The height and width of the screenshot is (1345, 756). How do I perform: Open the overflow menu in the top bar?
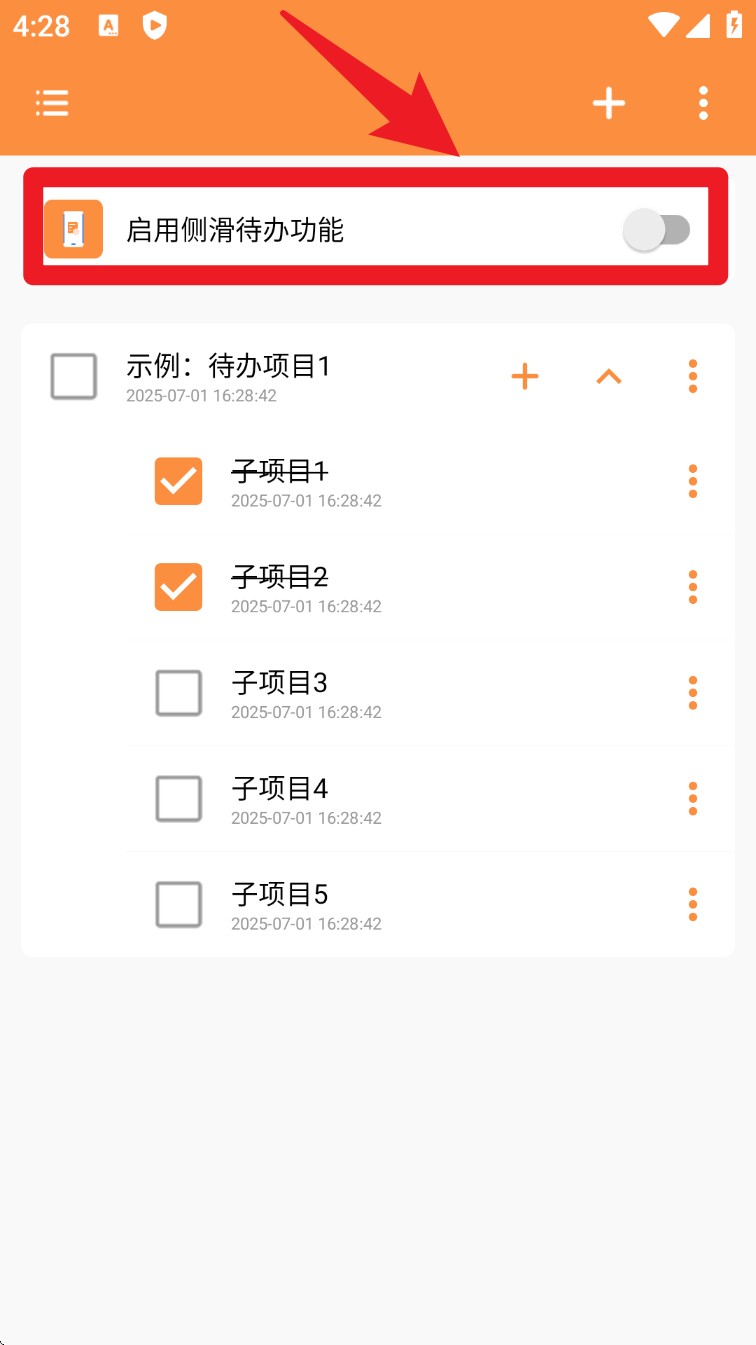[702, 103]
